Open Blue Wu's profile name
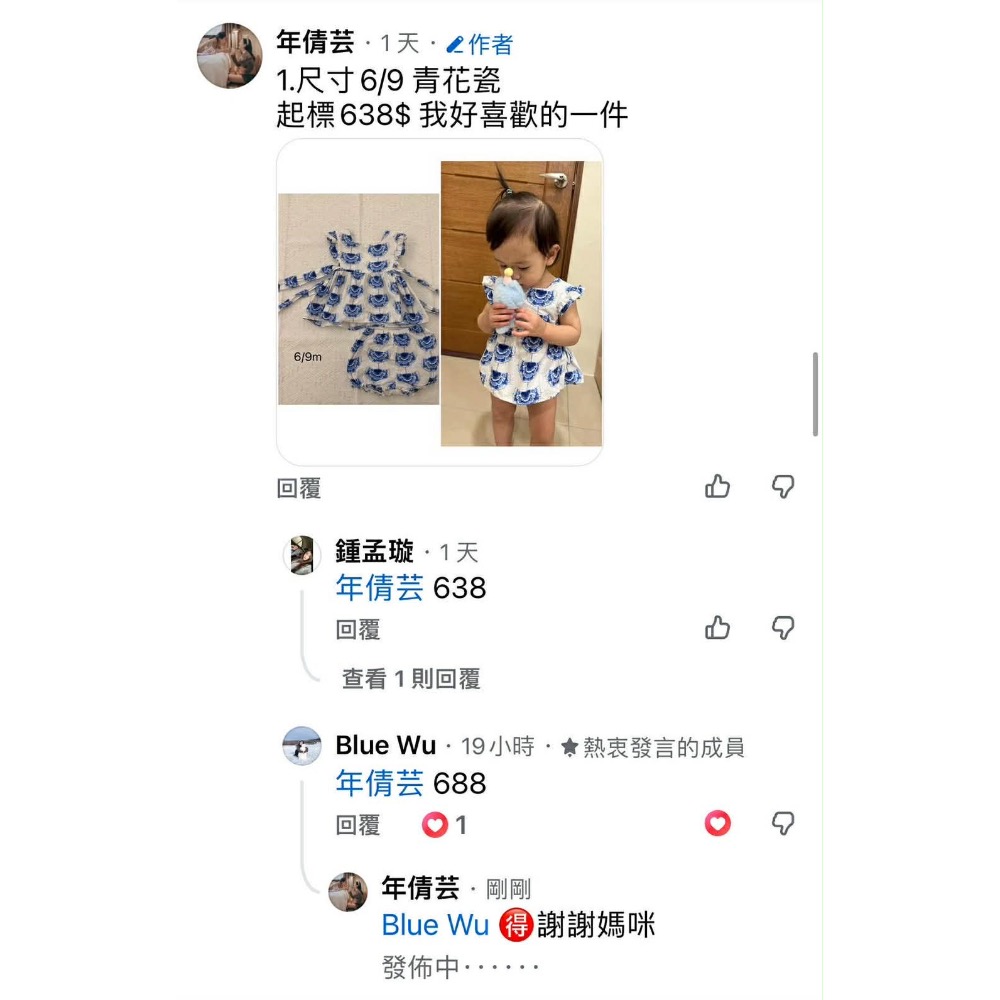Viewport: 1000px width, 1000px height. point(386,746)
